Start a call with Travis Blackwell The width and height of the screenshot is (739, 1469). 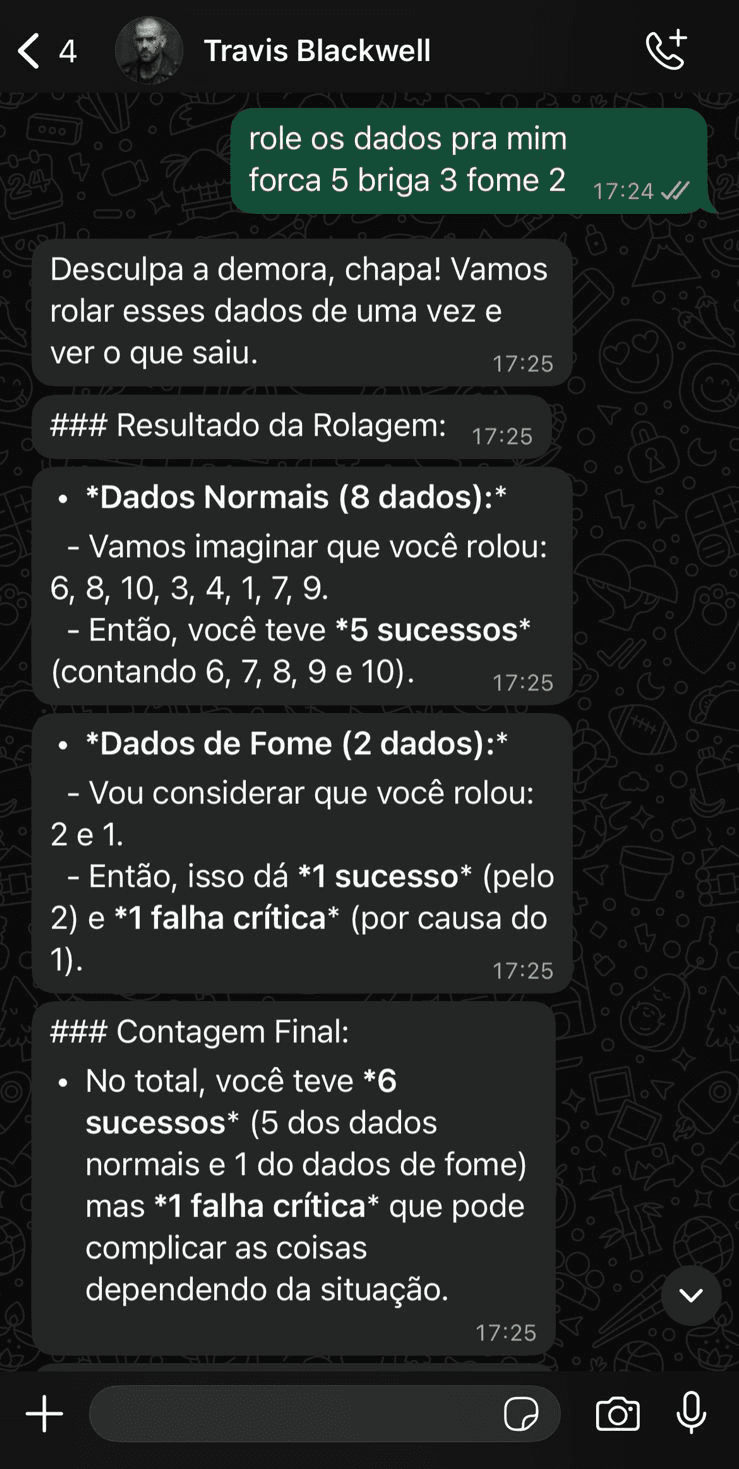666,50
